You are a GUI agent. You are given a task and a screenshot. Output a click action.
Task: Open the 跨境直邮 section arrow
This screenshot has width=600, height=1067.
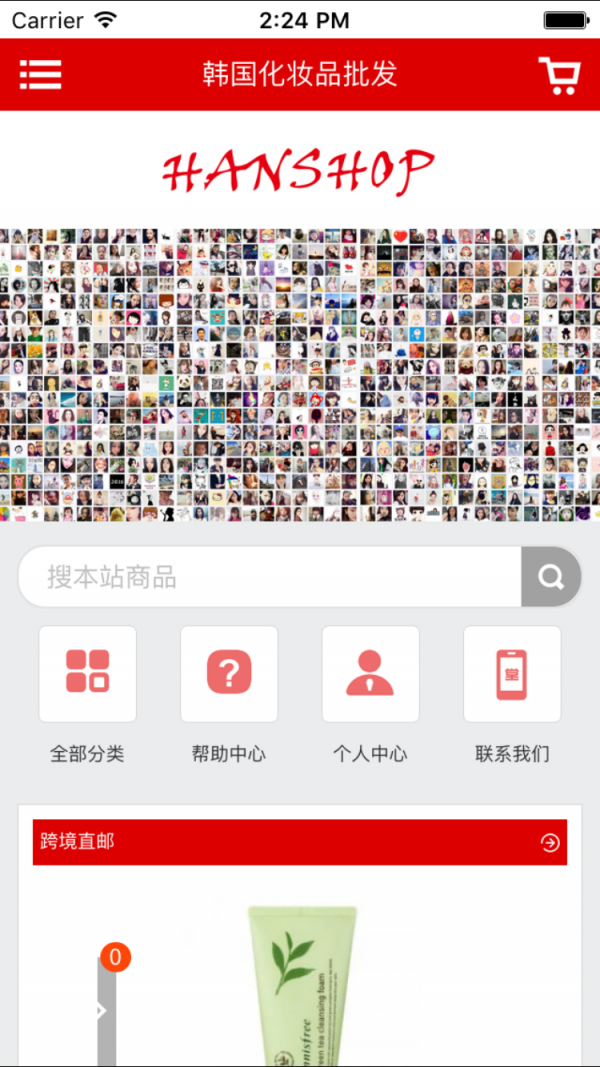point(550,843)
